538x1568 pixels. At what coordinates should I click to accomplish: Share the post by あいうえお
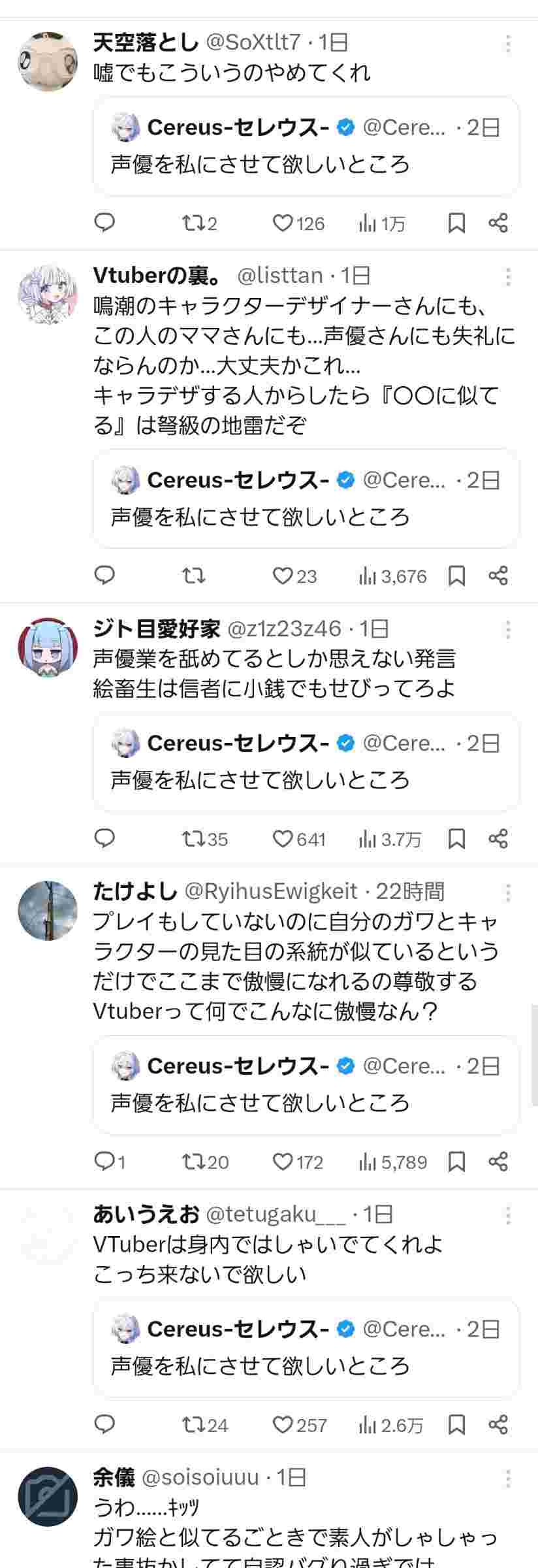point(498,1425)
